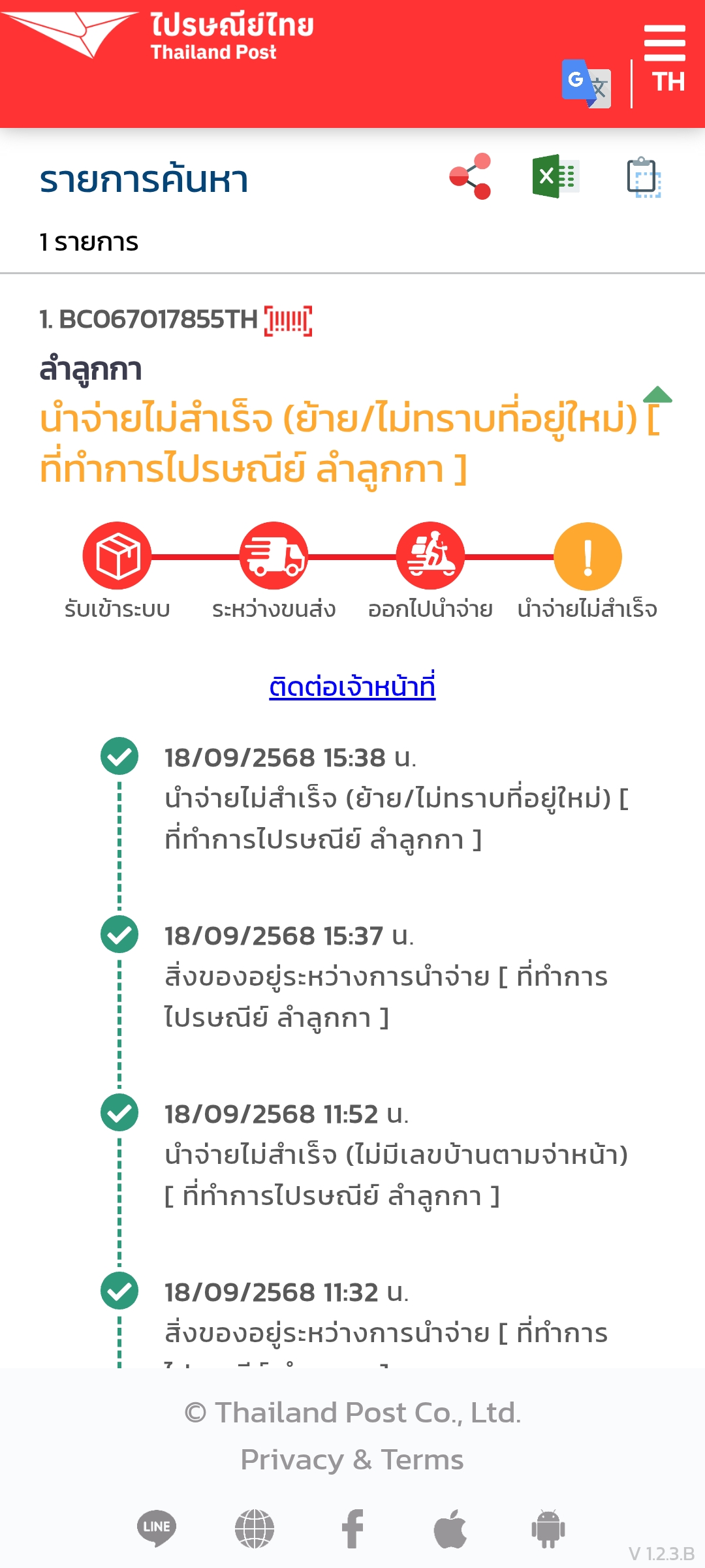The width and height of the screenshot is (705, 1568).
Task: Open the Android app icon
Action: (x=548, y=1528)
